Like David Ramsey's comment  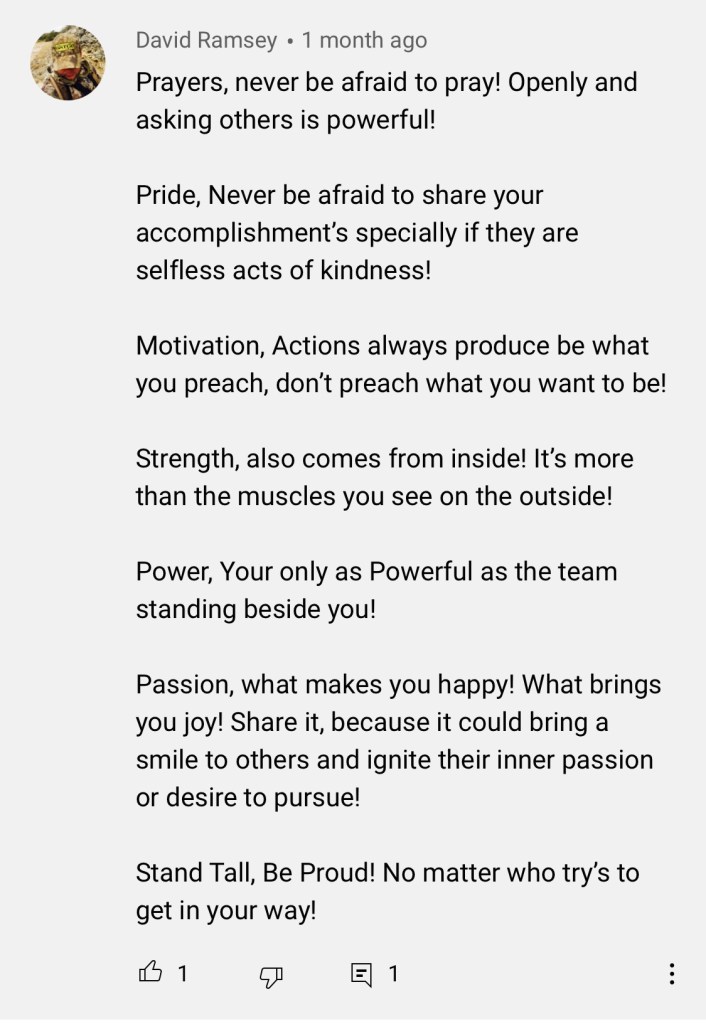(x=150, y=972)
